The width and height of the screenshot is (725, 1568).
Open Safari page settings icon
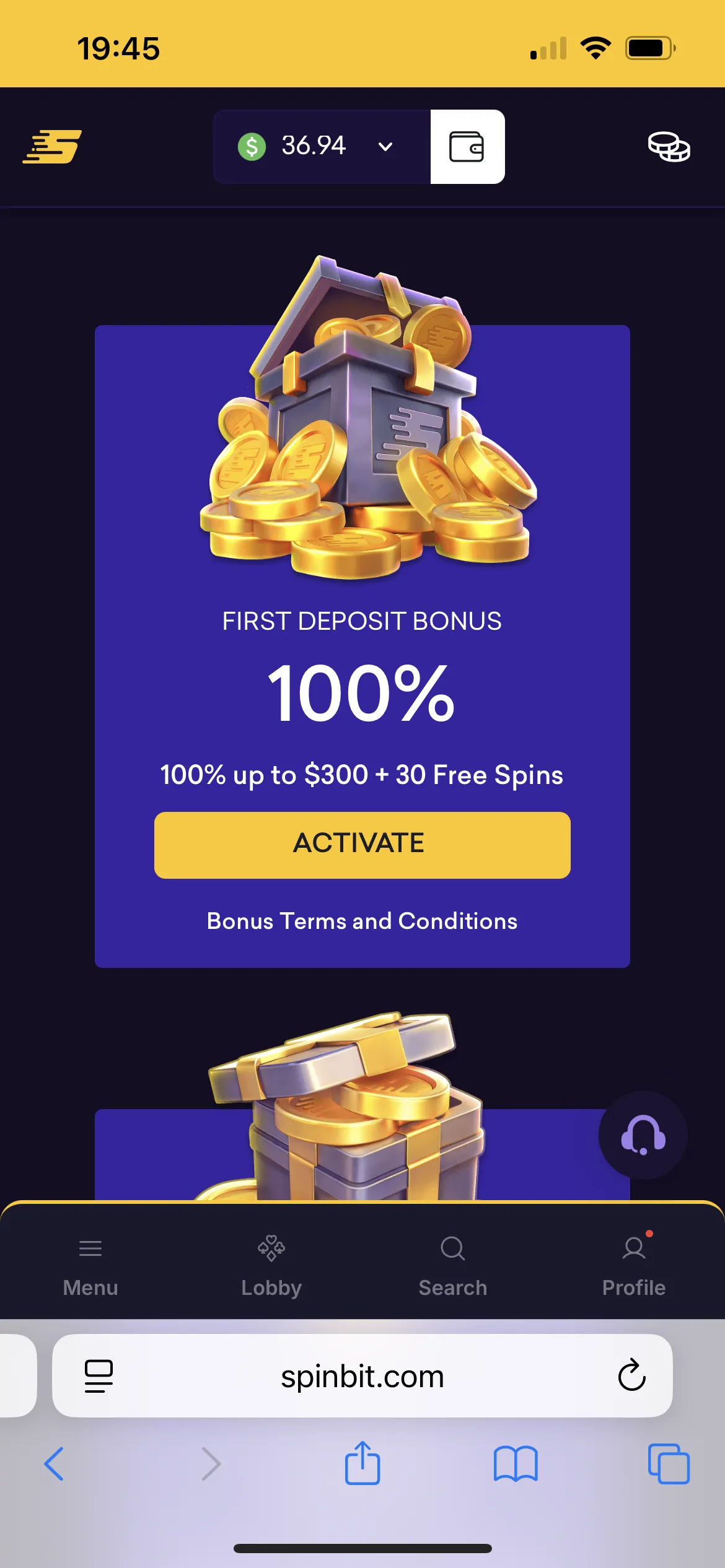point(99,1376)
